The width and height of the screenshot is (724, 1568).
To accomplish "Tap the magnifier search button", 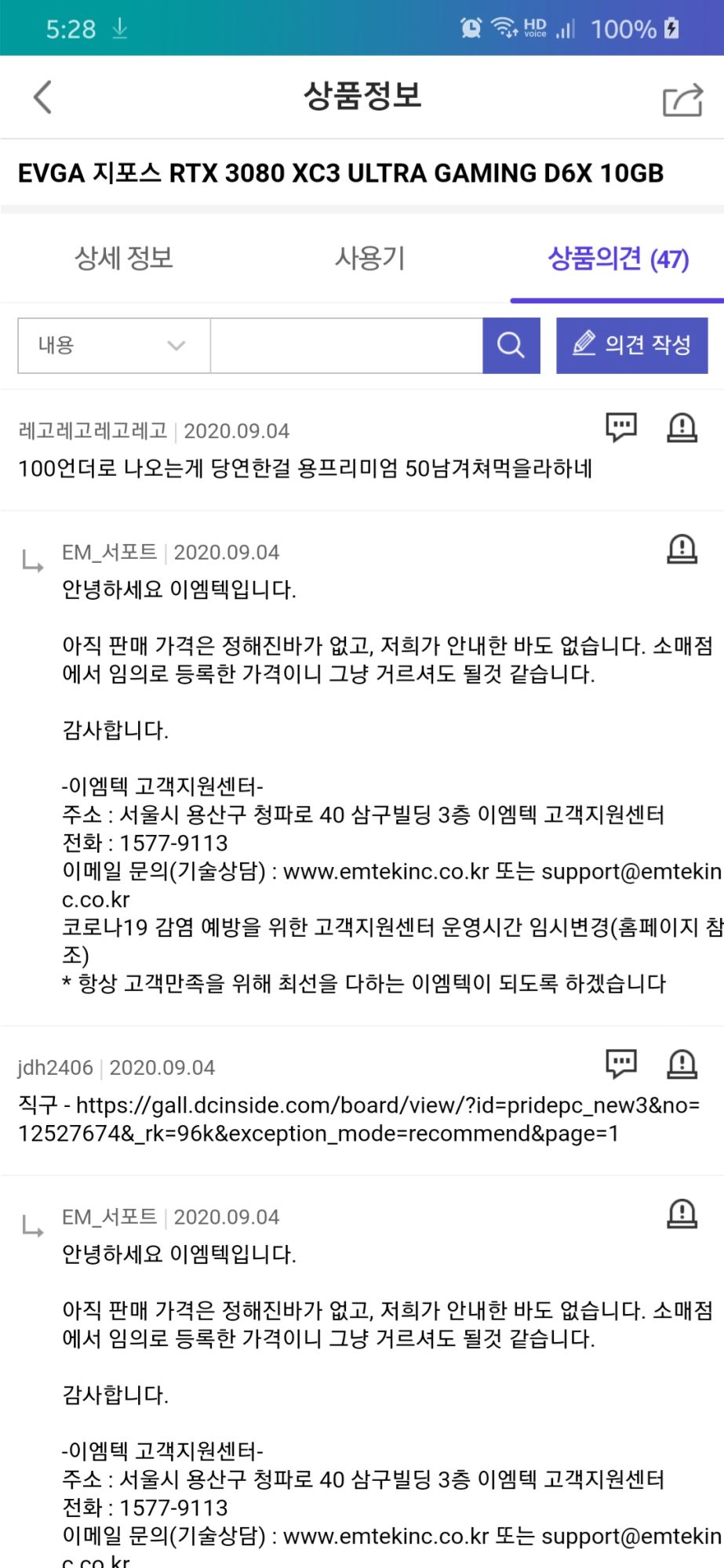I will (511, 345).
